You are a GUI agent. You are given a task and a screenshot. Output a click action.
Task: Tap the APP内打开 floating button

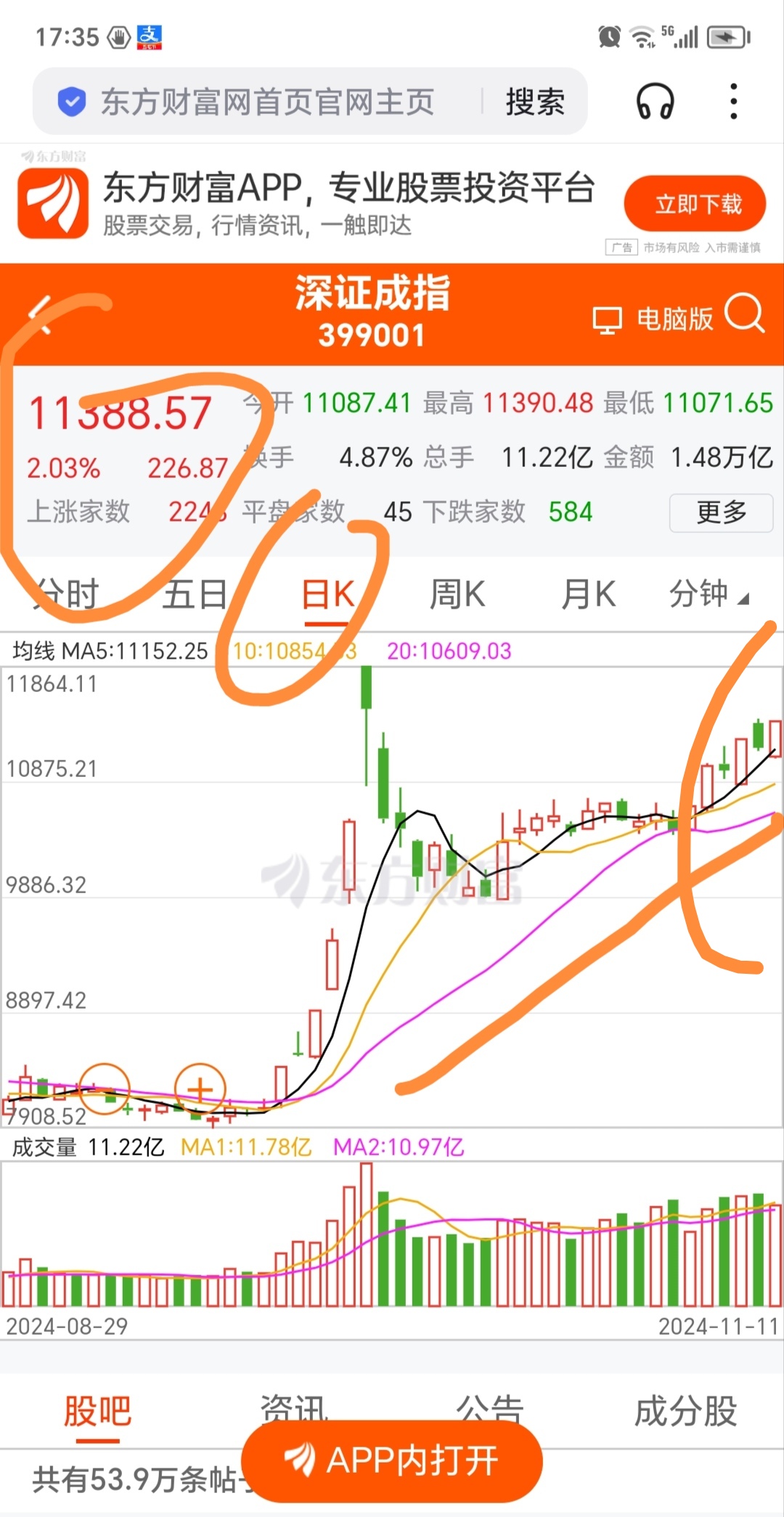tap(392, 1460)
